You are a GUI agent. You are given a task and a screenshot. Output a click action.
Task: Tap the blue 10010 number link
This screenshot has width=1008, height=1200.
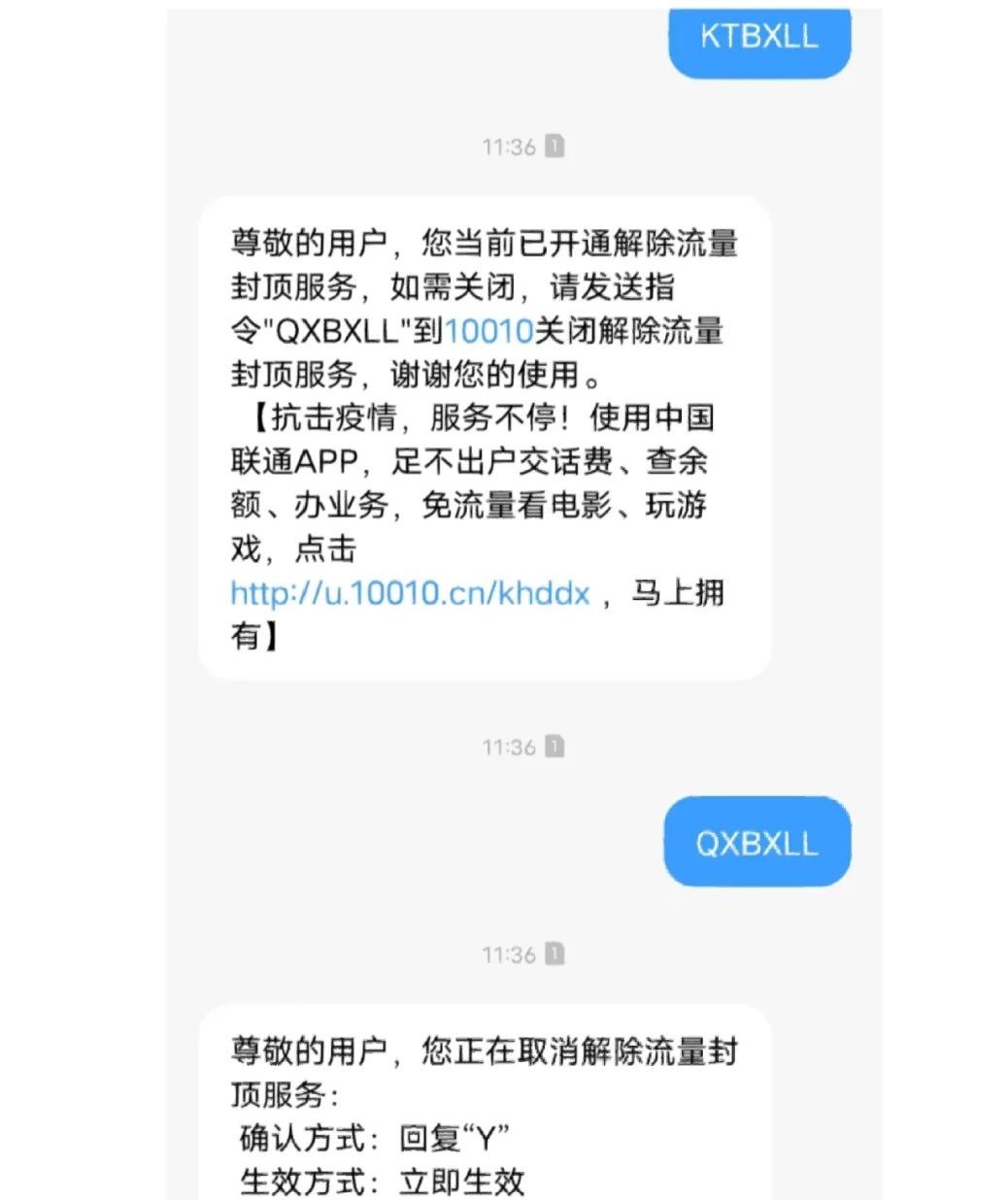(x=488, y=331)
